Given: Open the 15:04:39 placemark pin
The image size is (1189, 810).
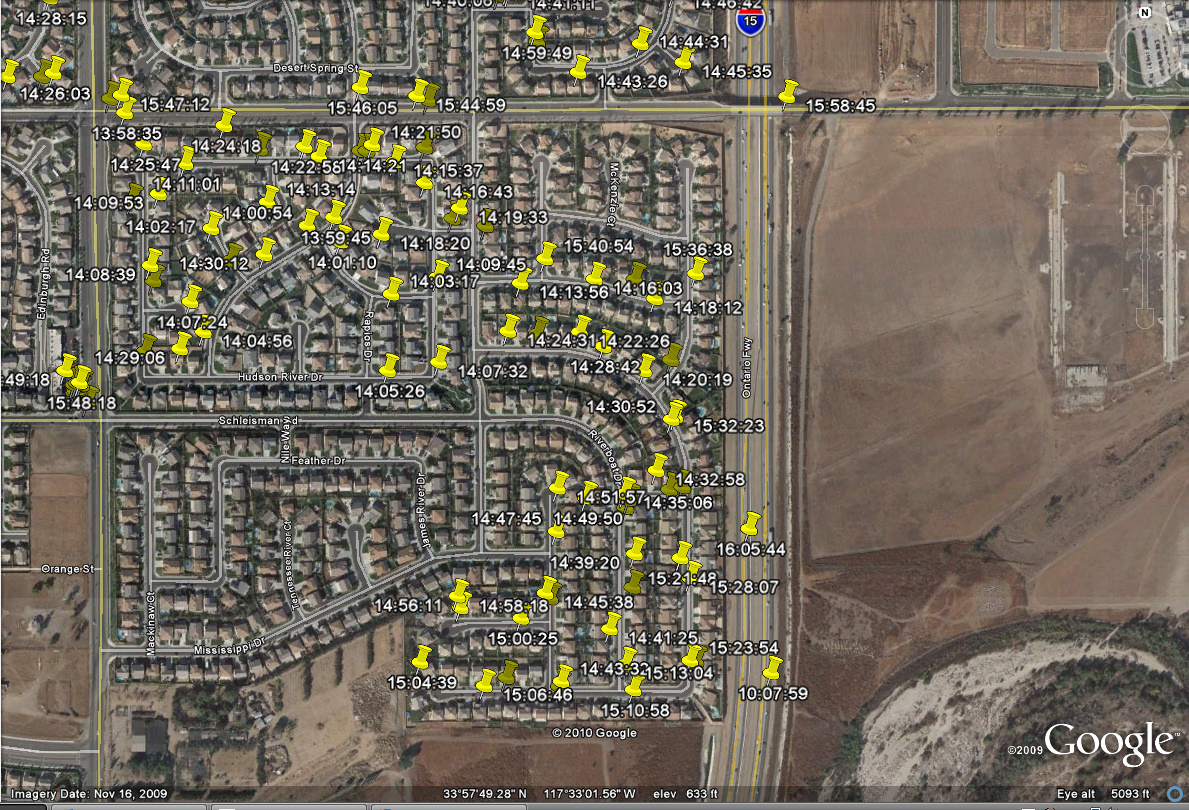Looking at the screenshot, I should point(422,657).
